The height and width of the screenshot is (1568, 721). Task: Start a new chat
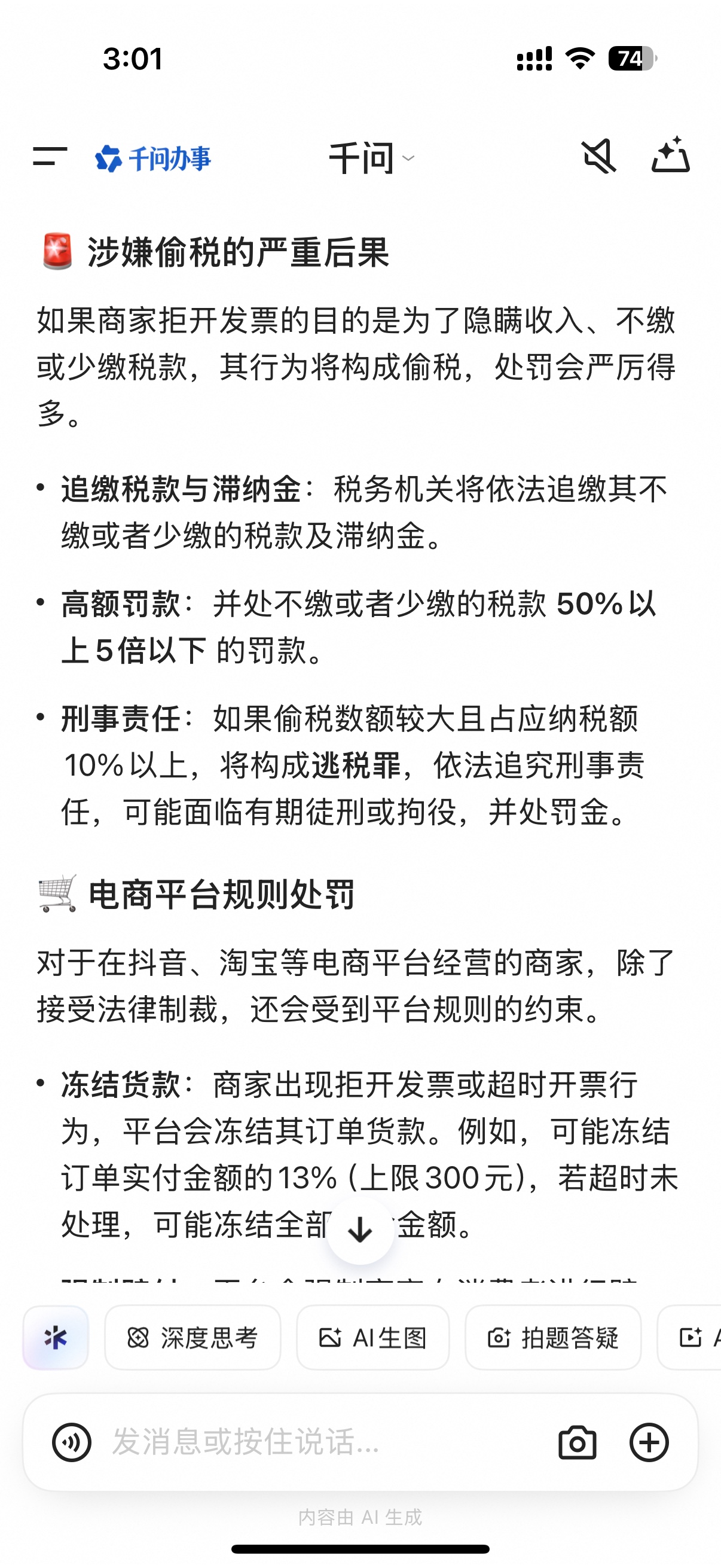(x=670, y=156)
